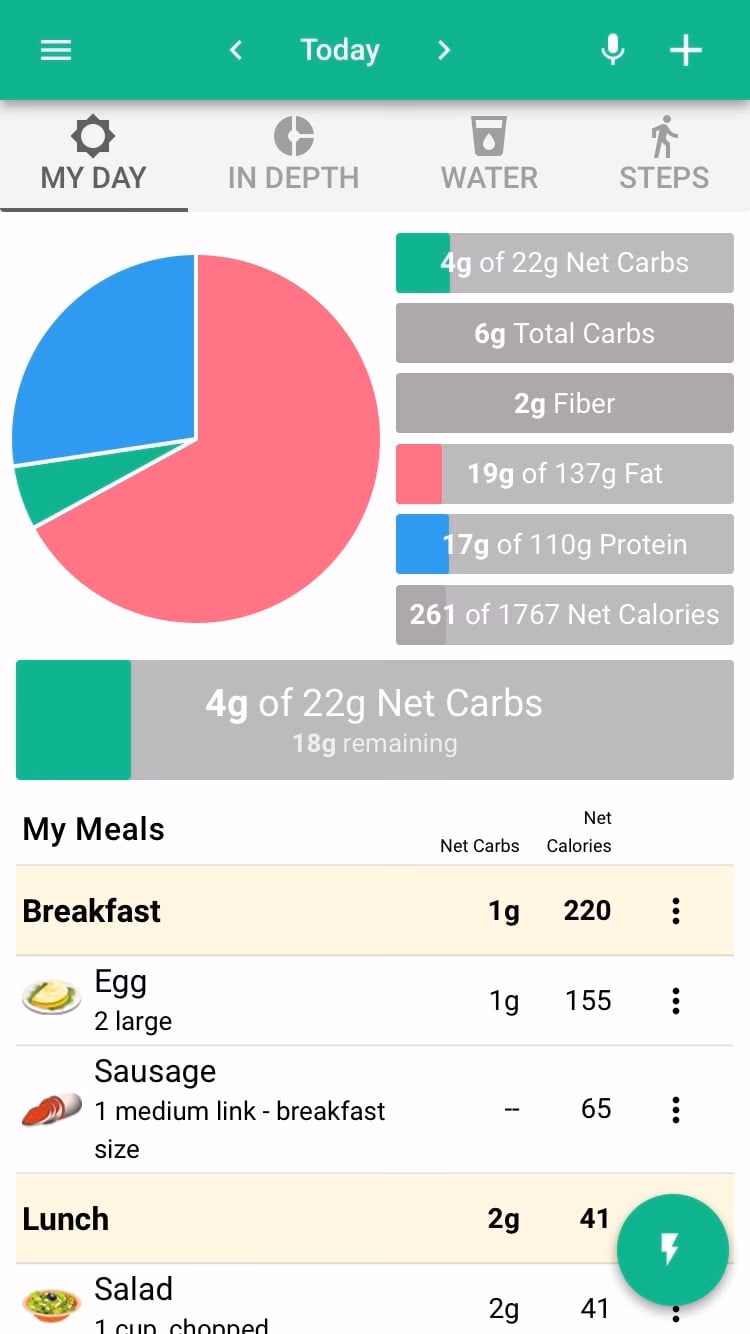Tap the Today date selector
The image size is (750, 1334).
point(340,50)
